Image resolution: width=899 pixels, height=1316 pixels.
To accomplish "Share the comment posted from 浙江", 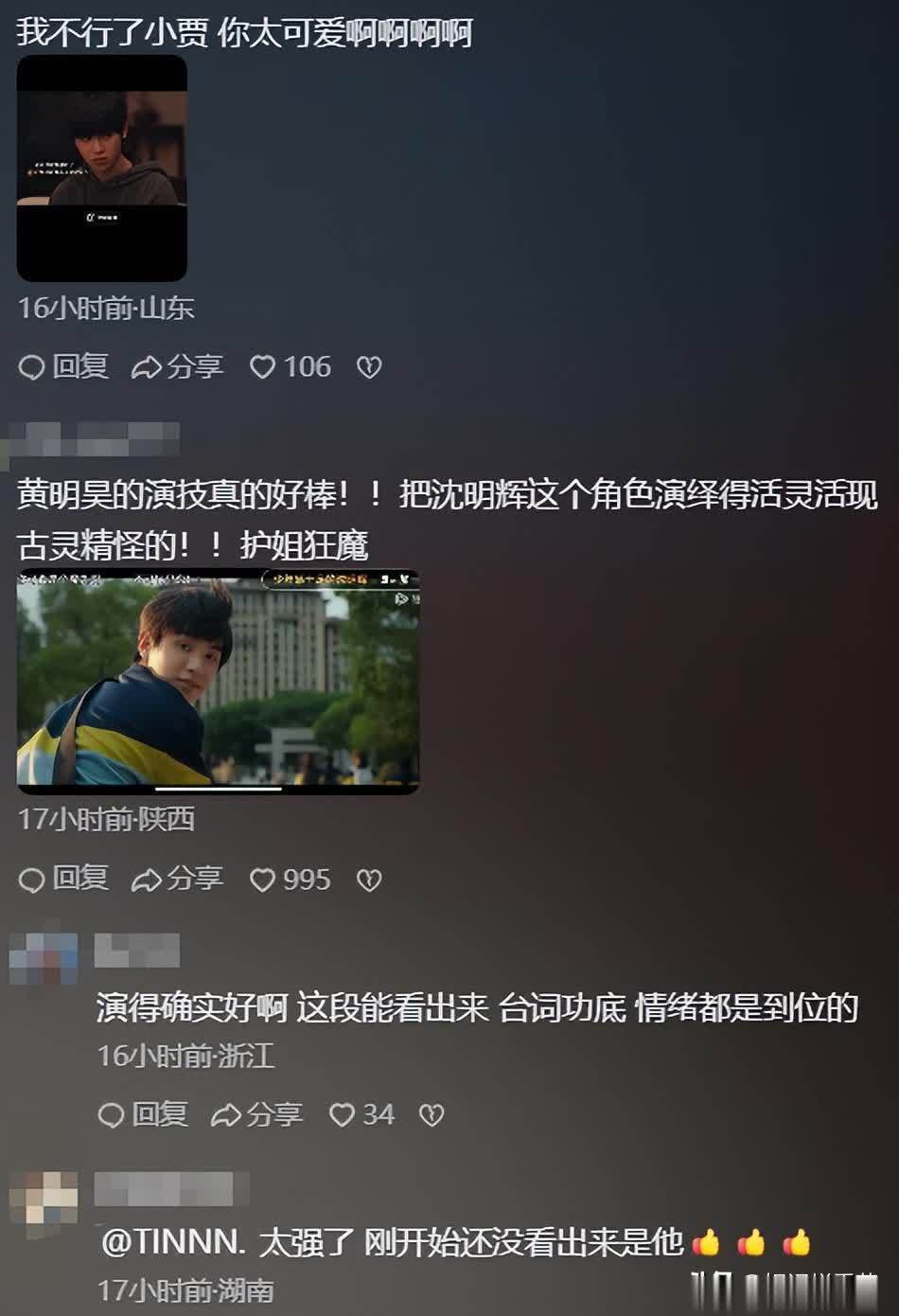I will pyautogui.click(x=256, y=1114).
